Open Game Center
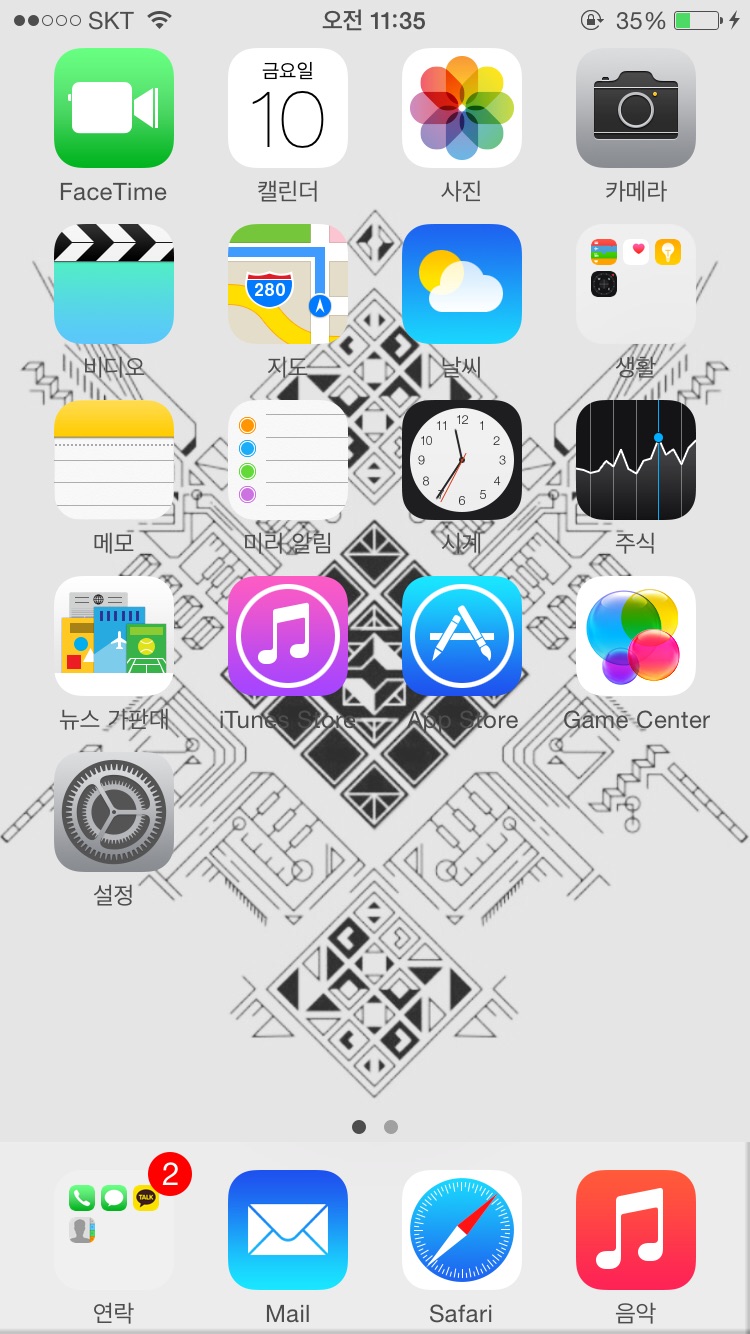Screen dimensions: 750x1334 click(x=636, y=636)
